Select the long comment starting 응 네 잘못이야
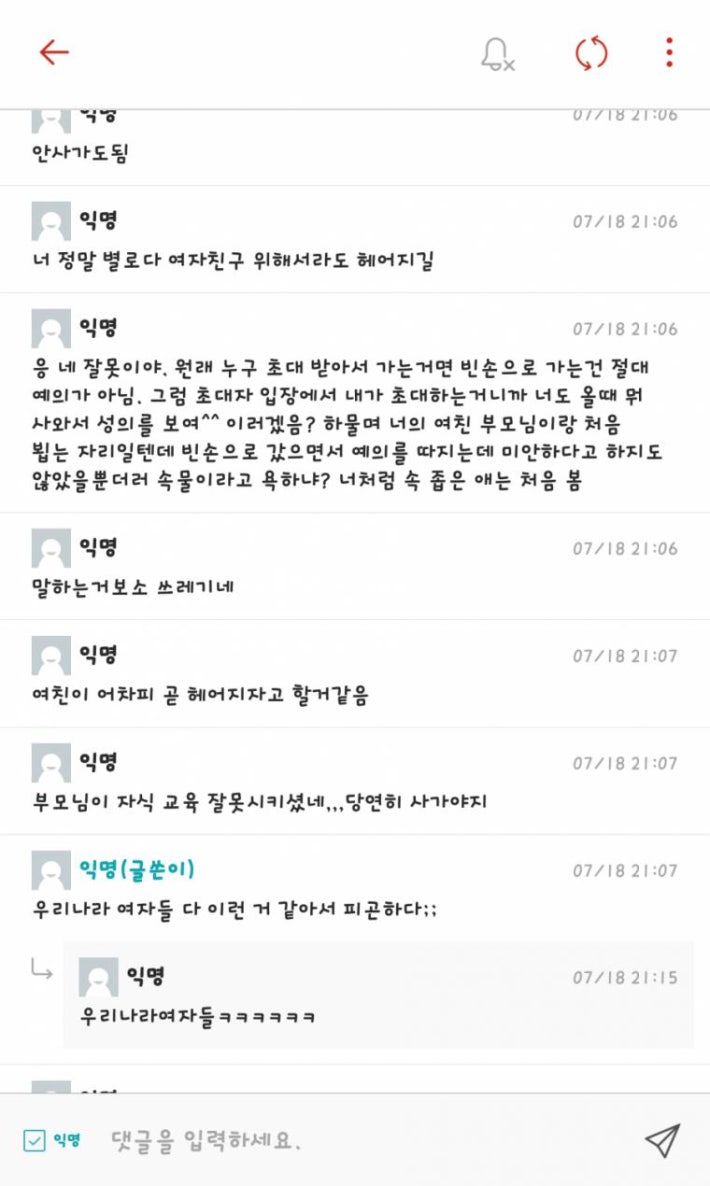 pyautogui.click(x=345, y=424)
